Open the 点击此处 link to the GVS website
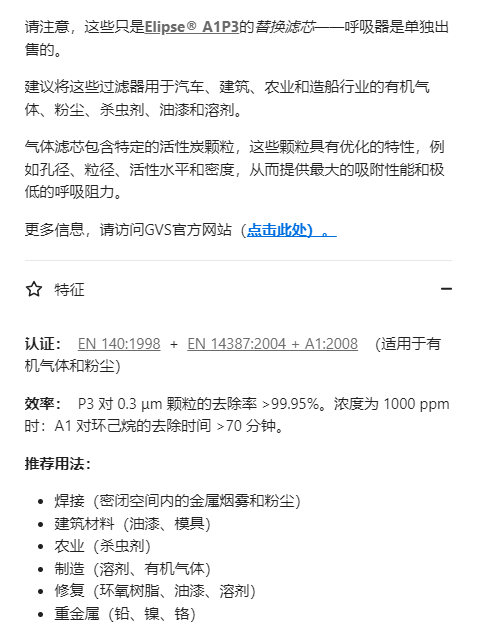The width and height of the screenshot is (503, 643). [x=291, y=230]
